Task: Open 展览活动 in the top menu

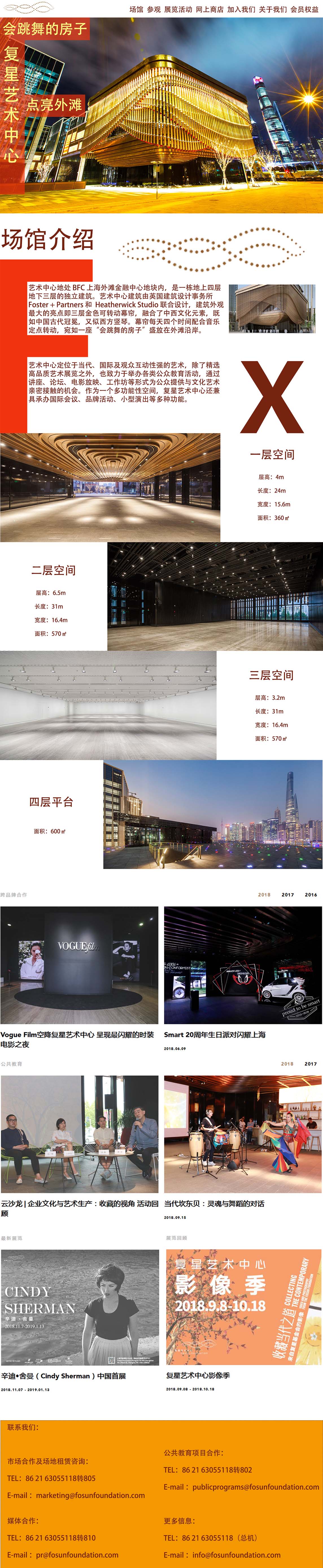Action: (x=178, y=9)
